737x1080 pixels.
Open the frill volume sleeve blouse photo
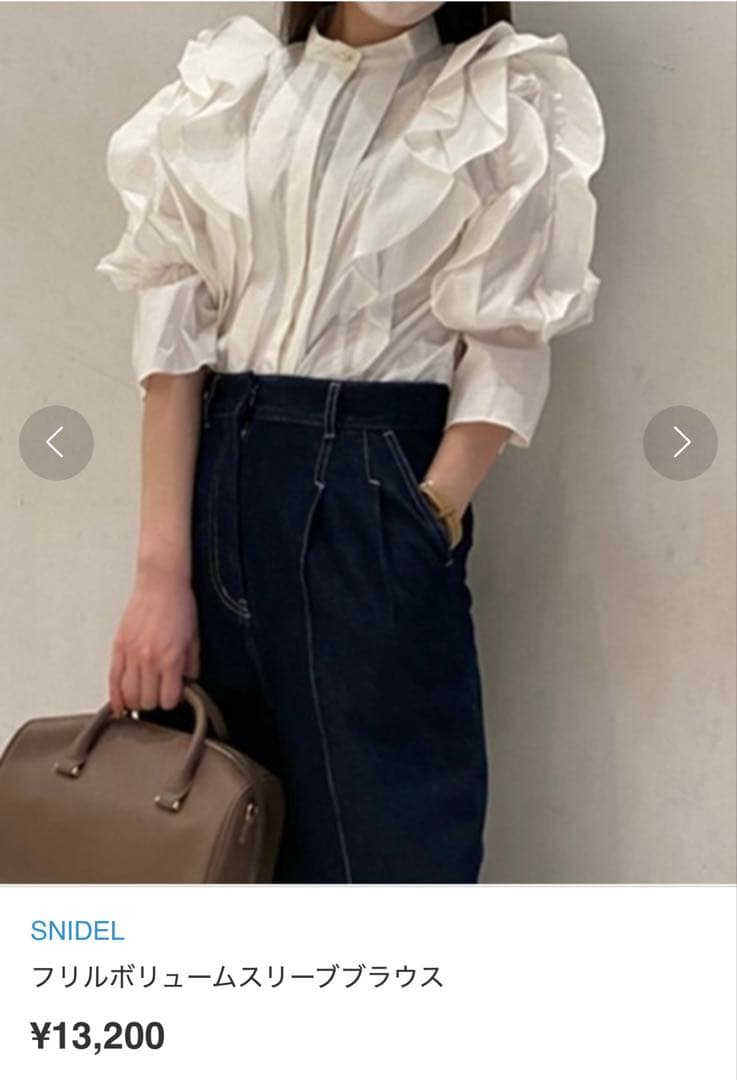[x=368, y=300]
